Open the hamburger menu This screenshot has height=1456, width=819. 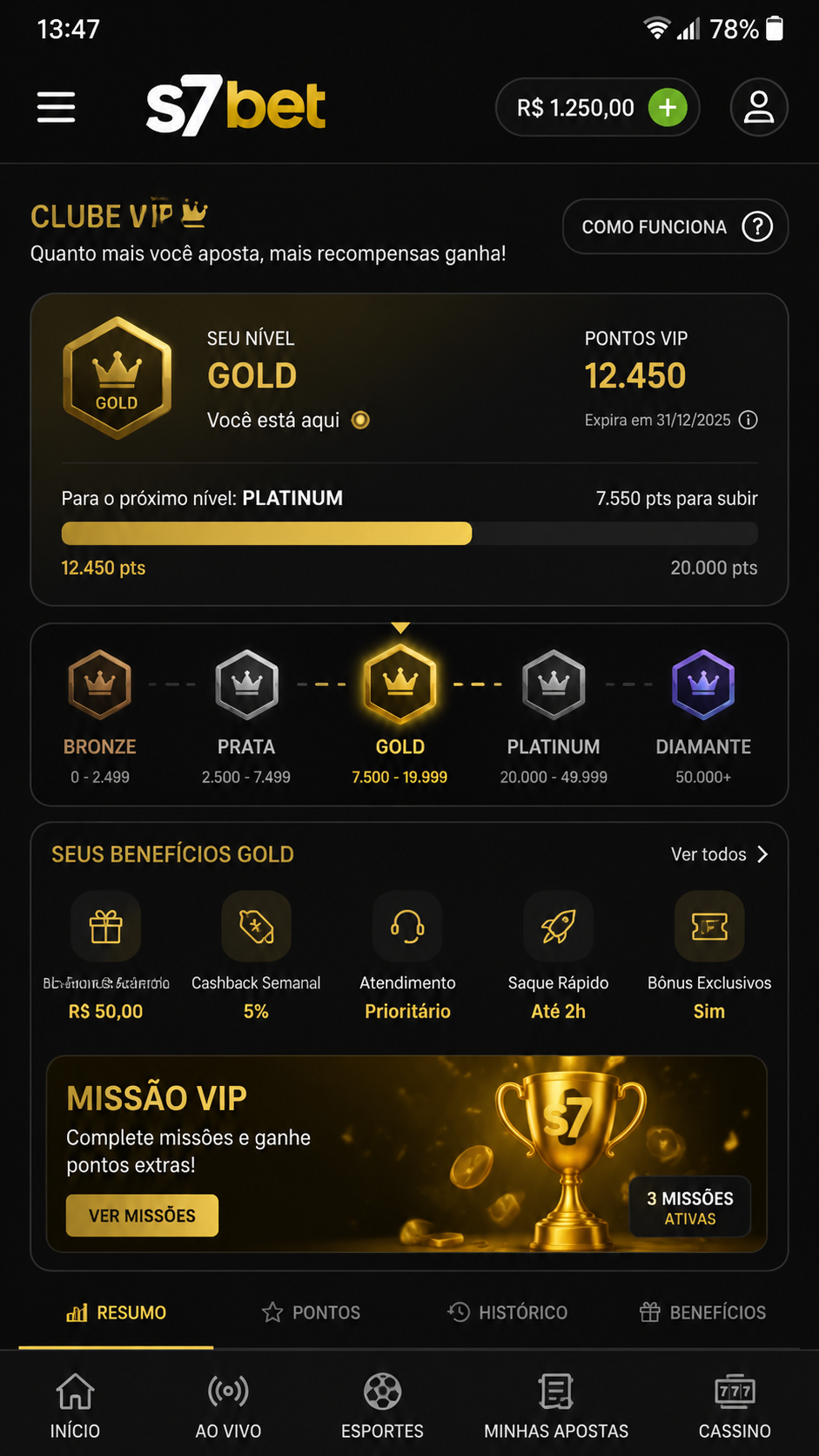(56, 107)
